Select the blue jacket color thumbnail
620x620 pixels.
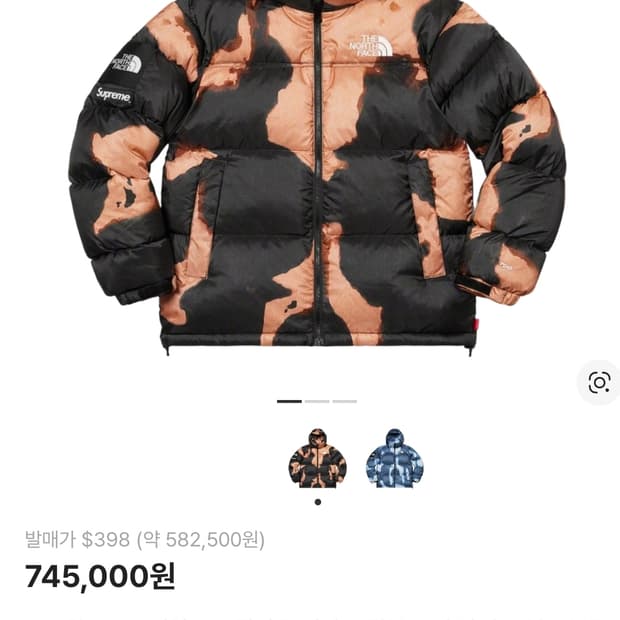click(394, 458)
